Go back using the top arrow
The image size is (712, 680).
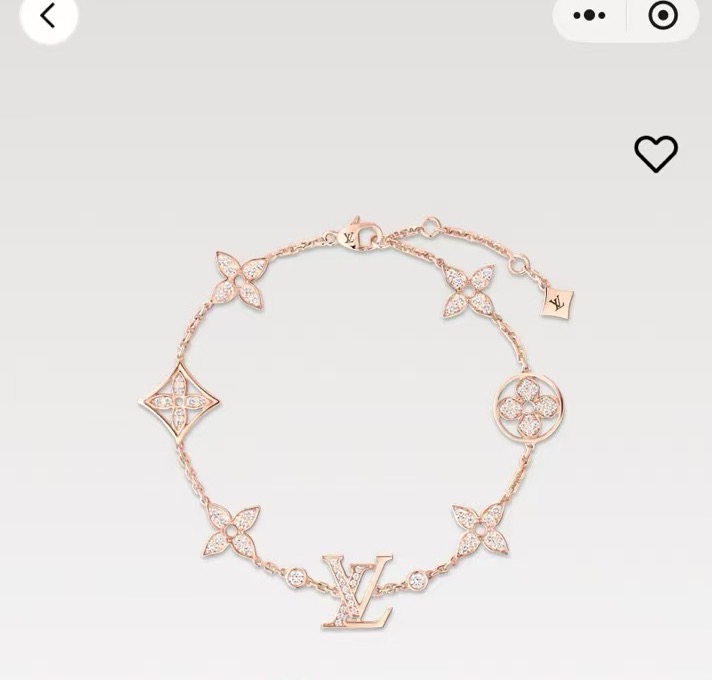pyautogui.click(x=47, y=15)
